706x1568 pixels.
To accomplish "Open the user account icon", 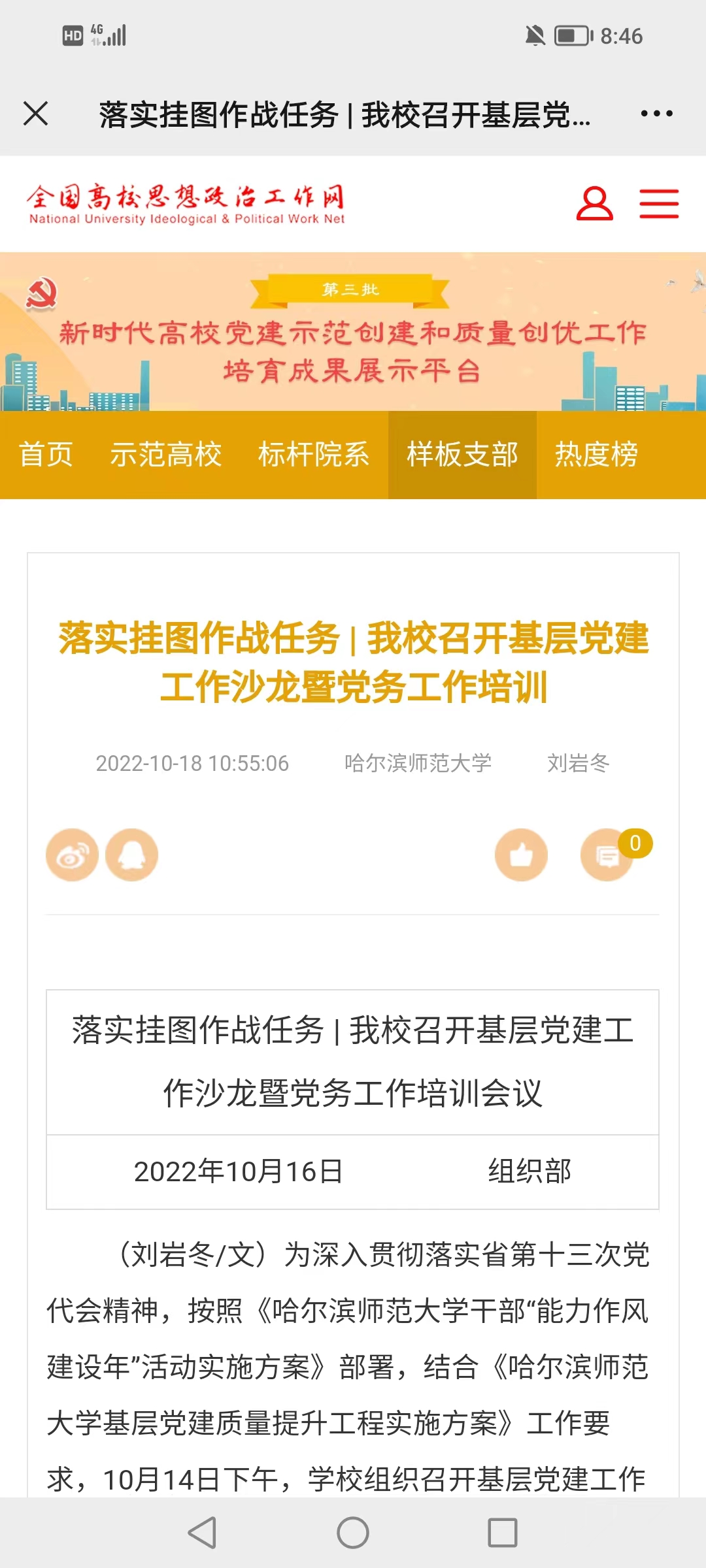I will tap(594, 204).
